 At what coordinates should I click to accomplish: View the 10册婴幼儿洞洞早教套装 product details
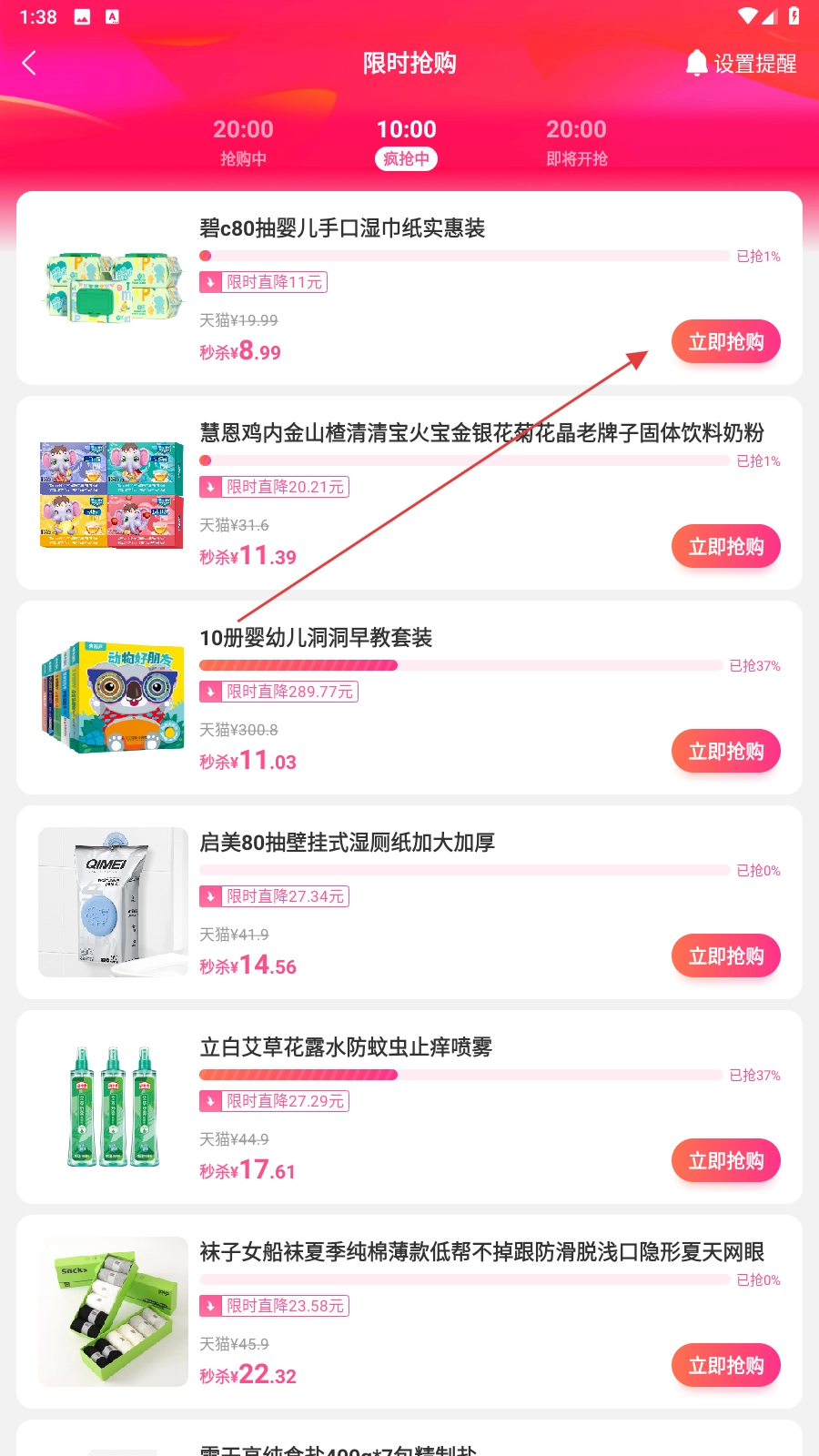coord(316,638)
